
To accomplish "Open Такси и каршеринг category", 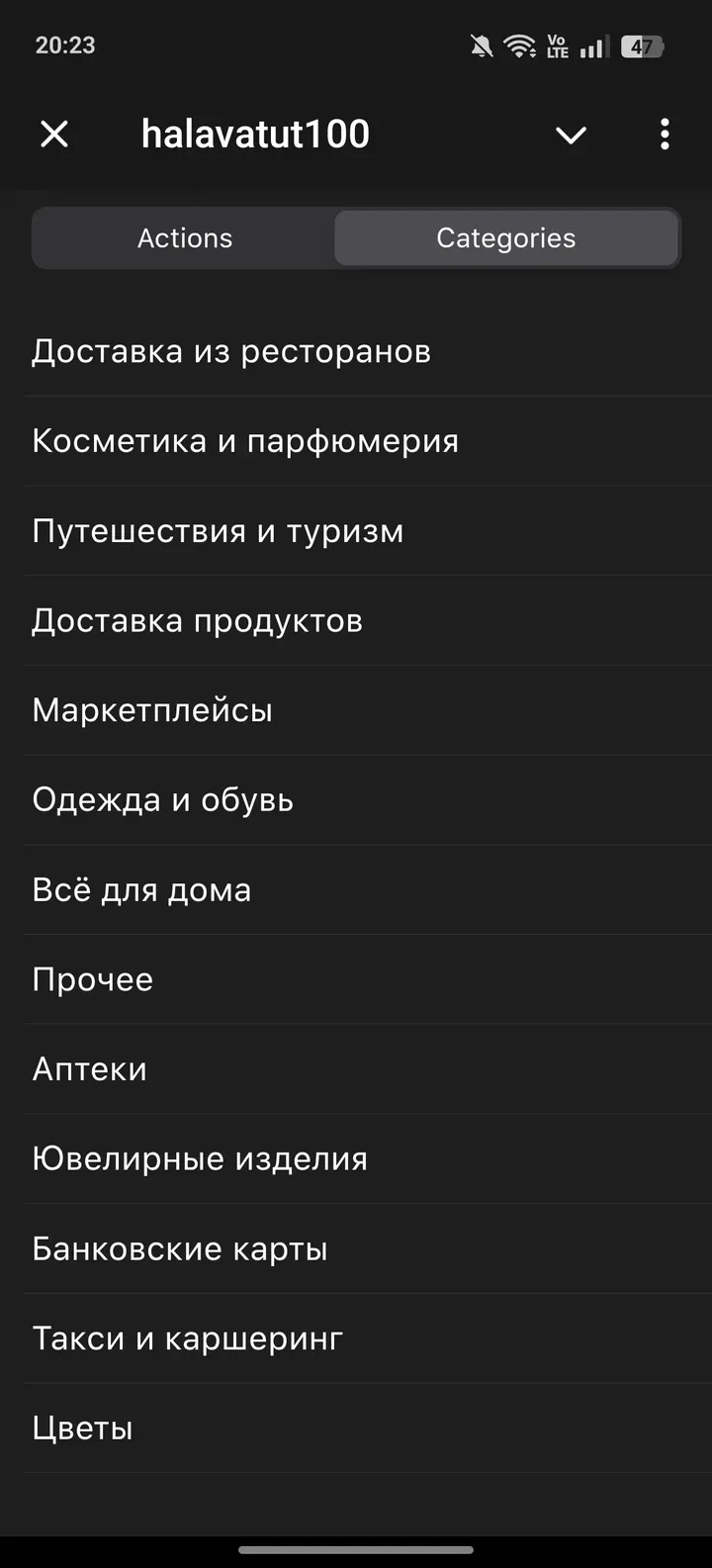I will 187,1337.
